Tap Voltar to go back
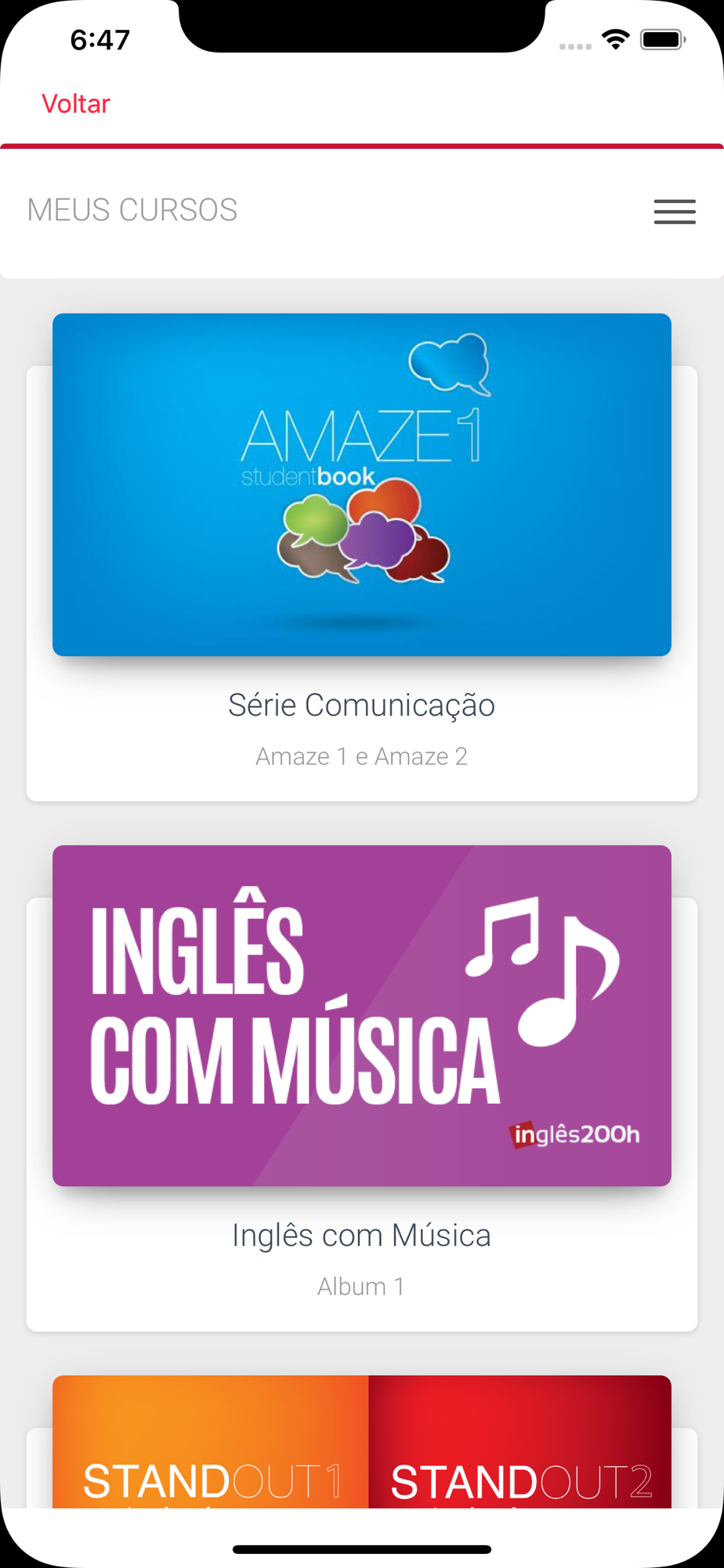Screen dimensions: 724x1568 click(x=76, y=103)
